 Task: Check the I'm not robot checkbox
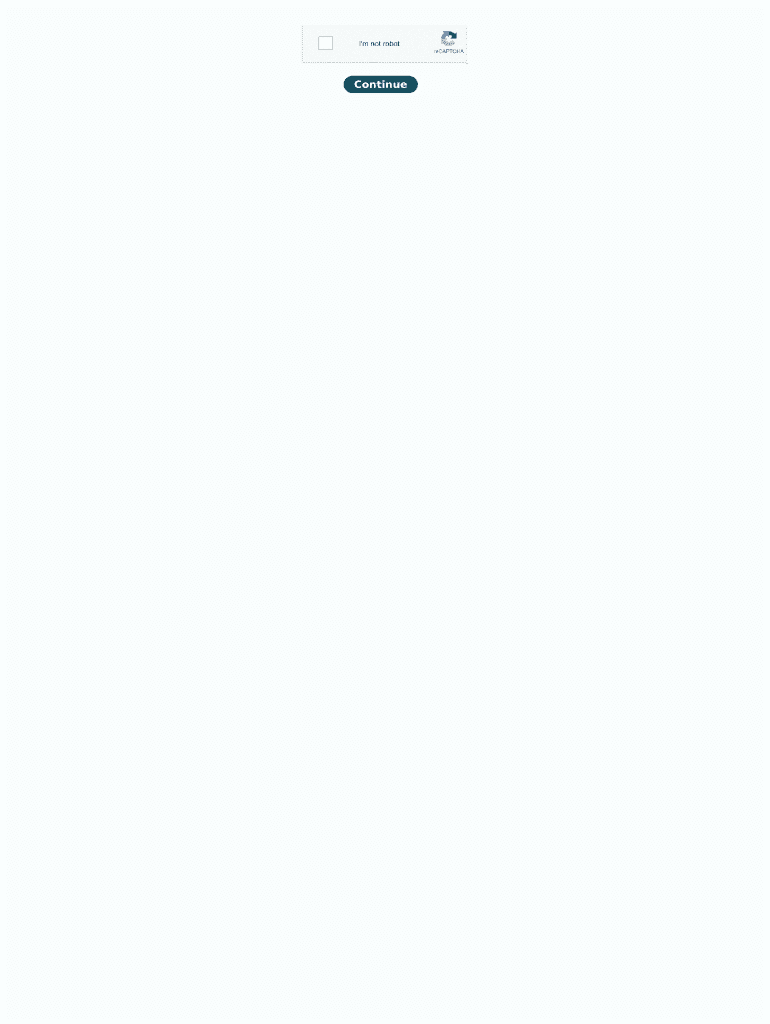tap(325, 43)
